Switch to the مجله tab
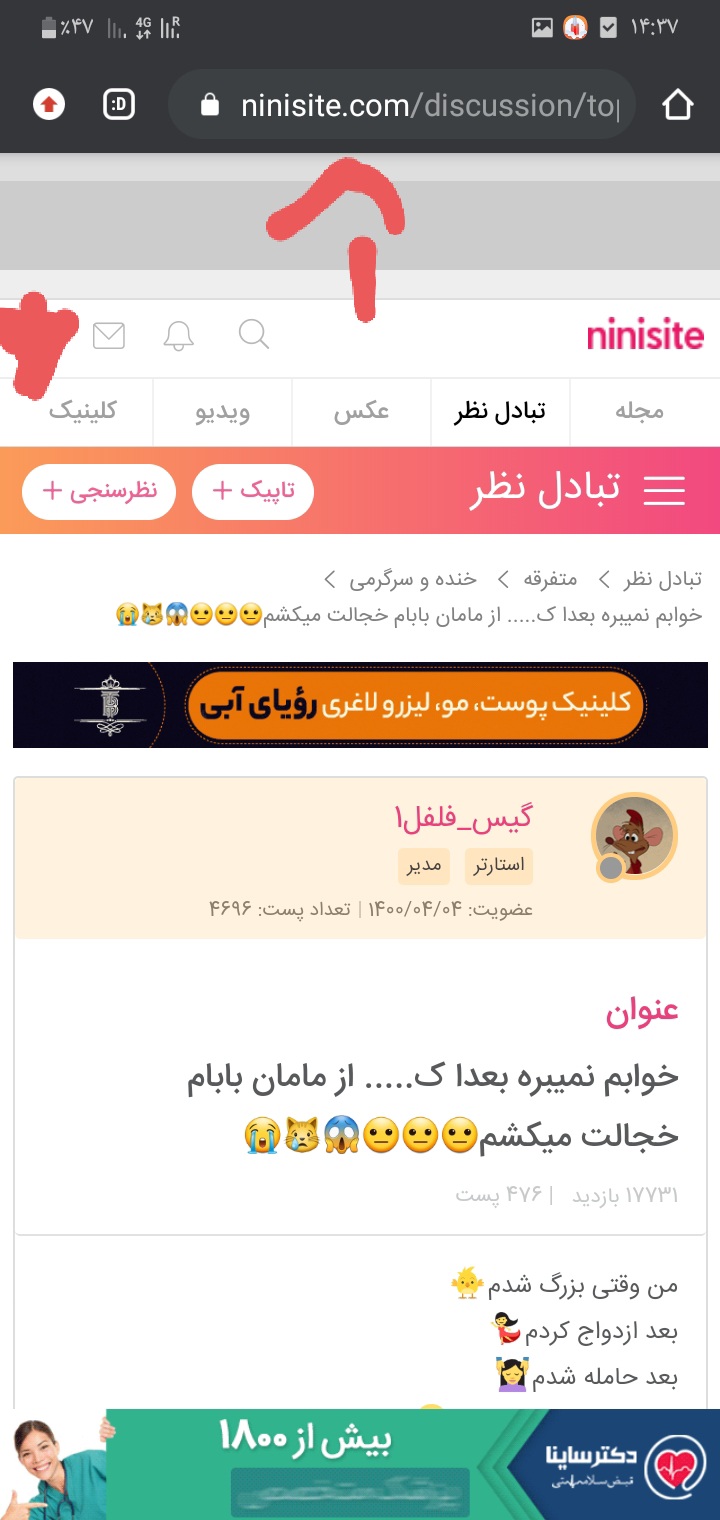This screenshot has width=720, height=1520. tap(638, 411)
